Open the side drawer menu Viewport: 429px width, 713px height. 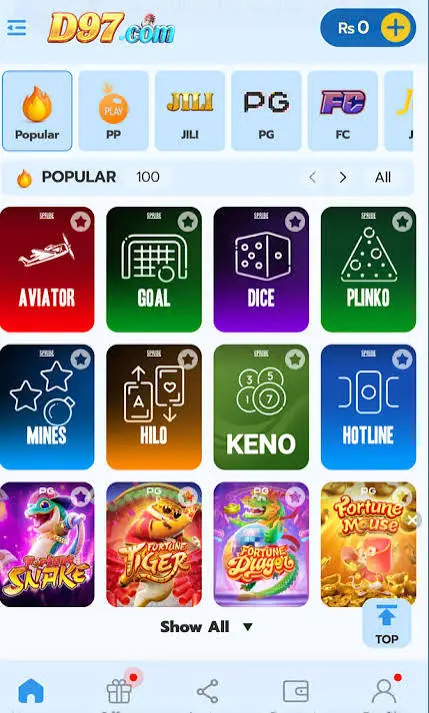[17, 28]
